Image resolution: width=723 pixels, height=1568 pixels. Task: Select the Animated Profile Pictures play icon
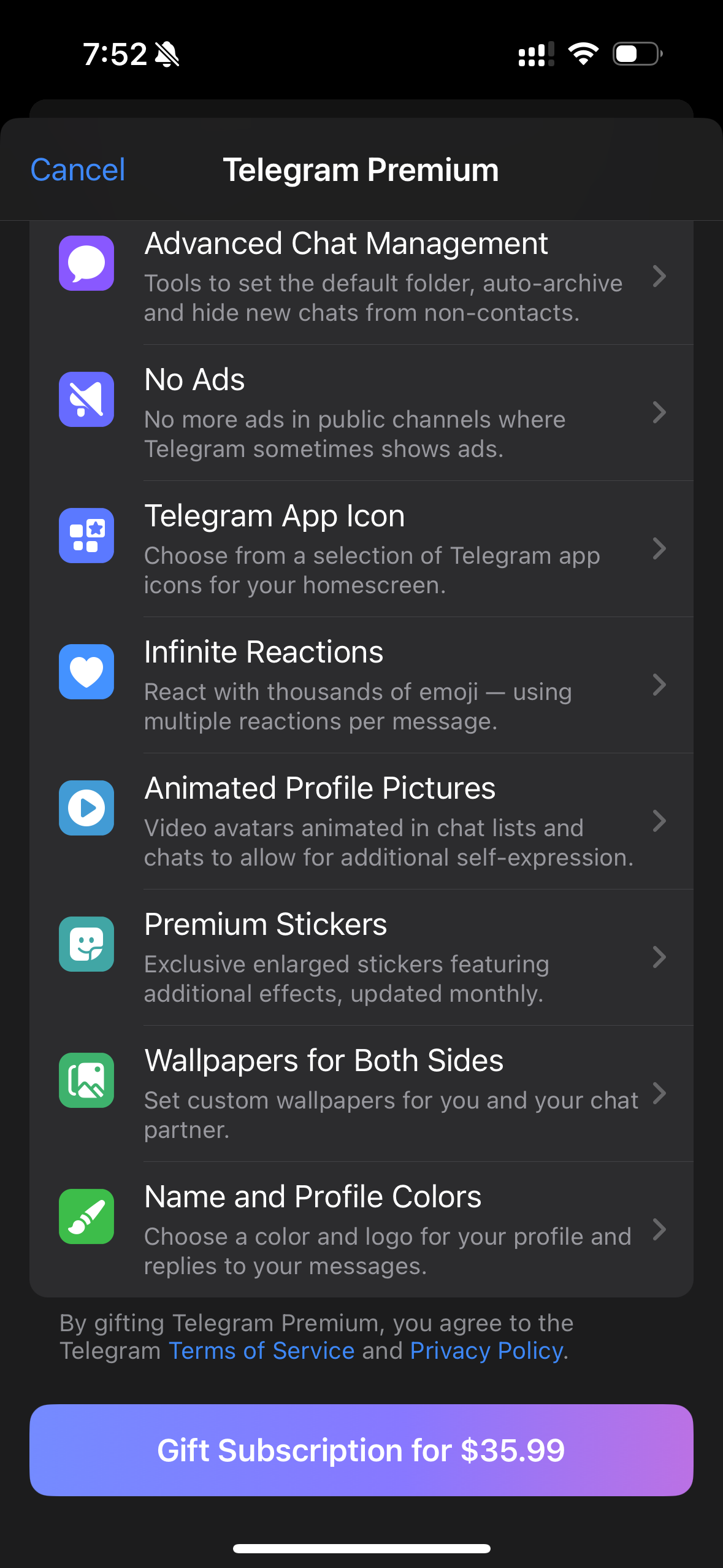tap(86, 808)
